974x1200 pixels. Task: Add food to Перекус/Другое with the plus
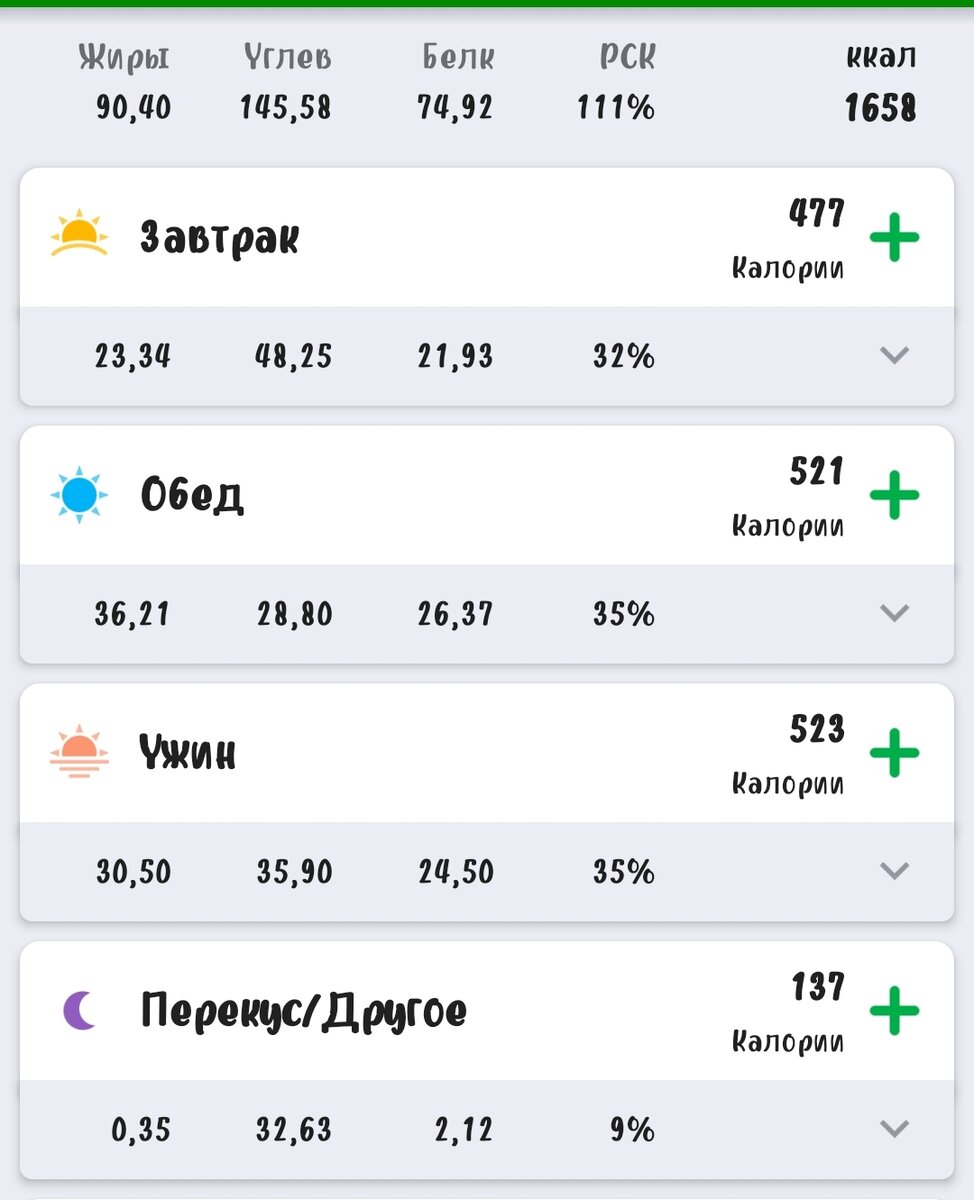[894, 1011]
